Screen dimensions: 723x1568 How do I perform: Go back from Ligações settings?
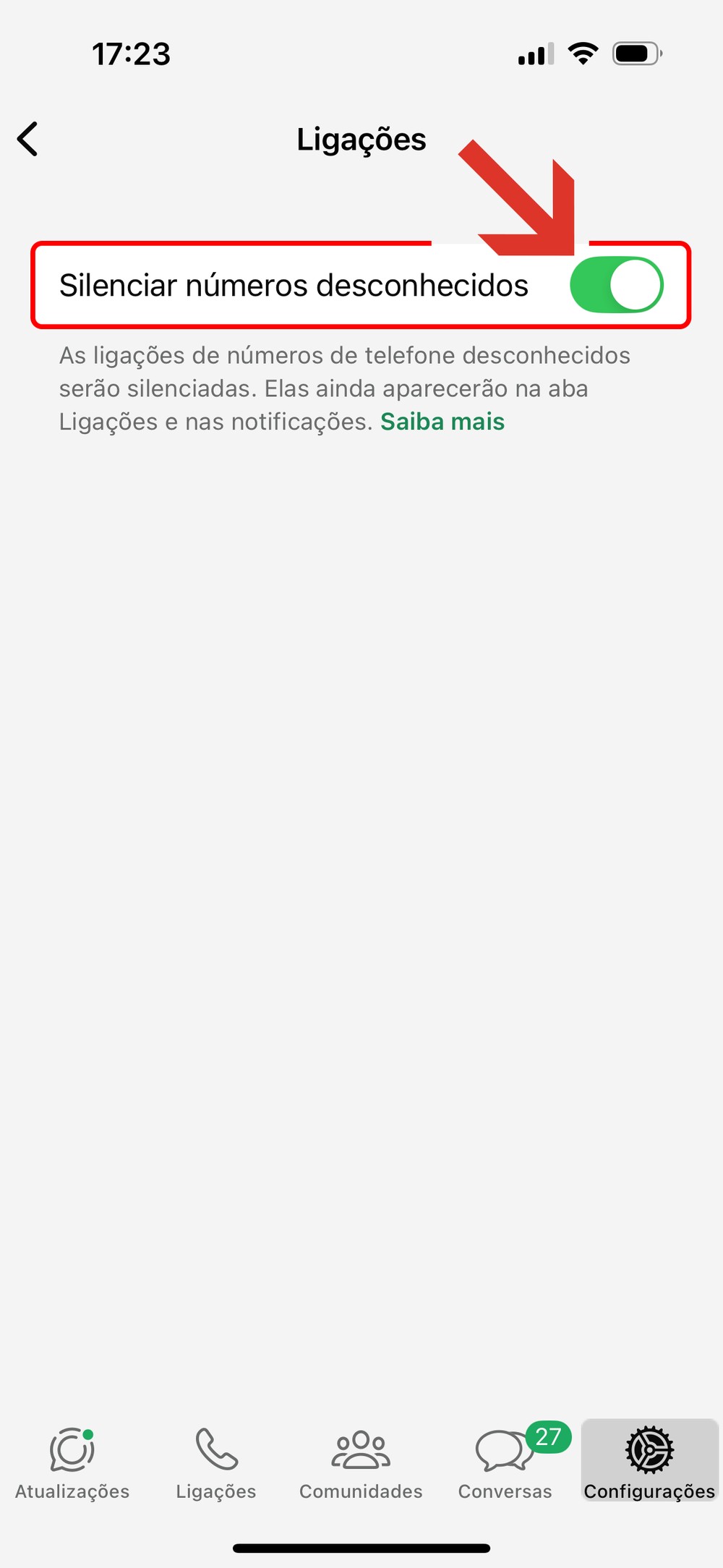tap(27, 139)
